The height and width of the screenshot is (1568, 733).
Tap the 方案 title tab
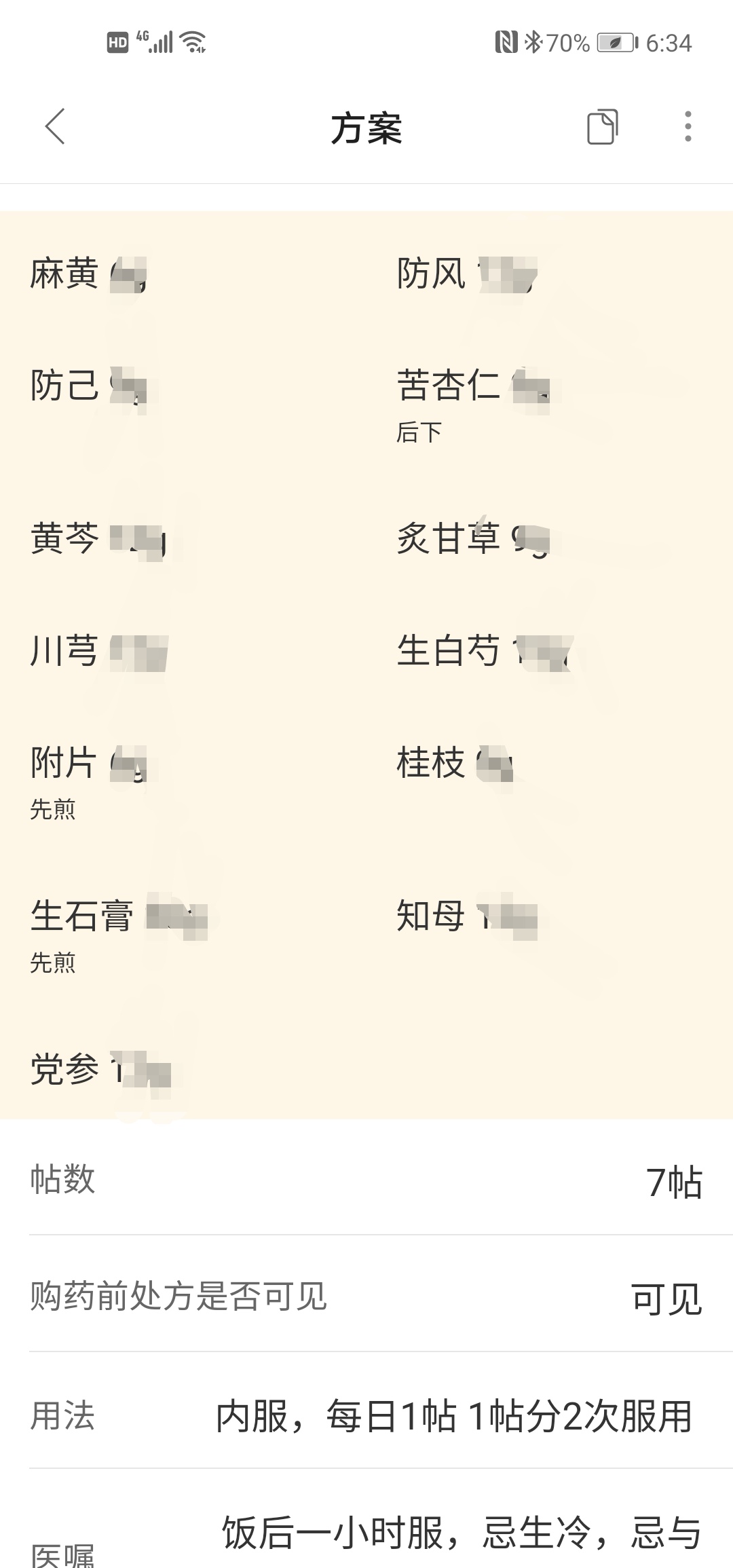click(366, 129)
